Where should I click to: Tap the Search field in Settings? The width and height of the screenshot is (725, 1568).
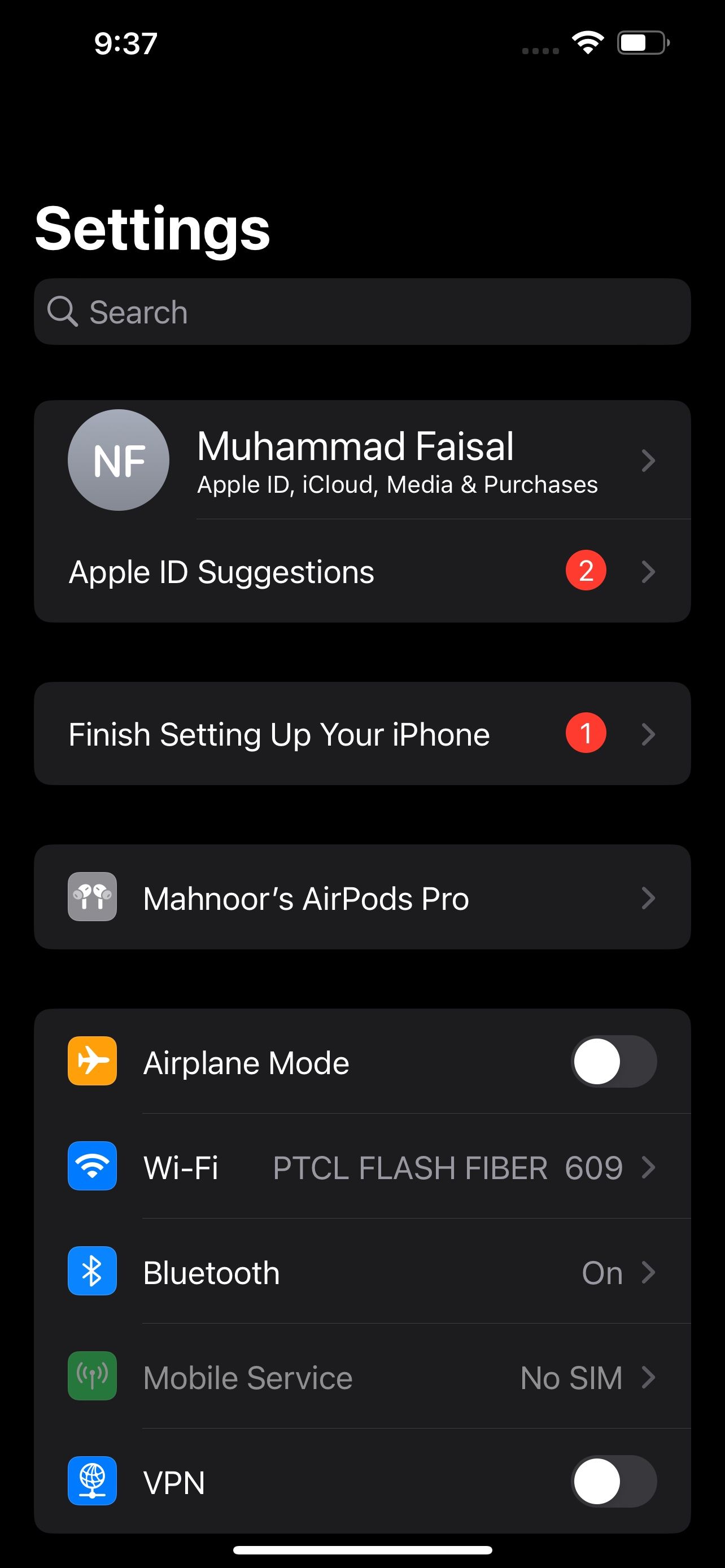(362, 312)
